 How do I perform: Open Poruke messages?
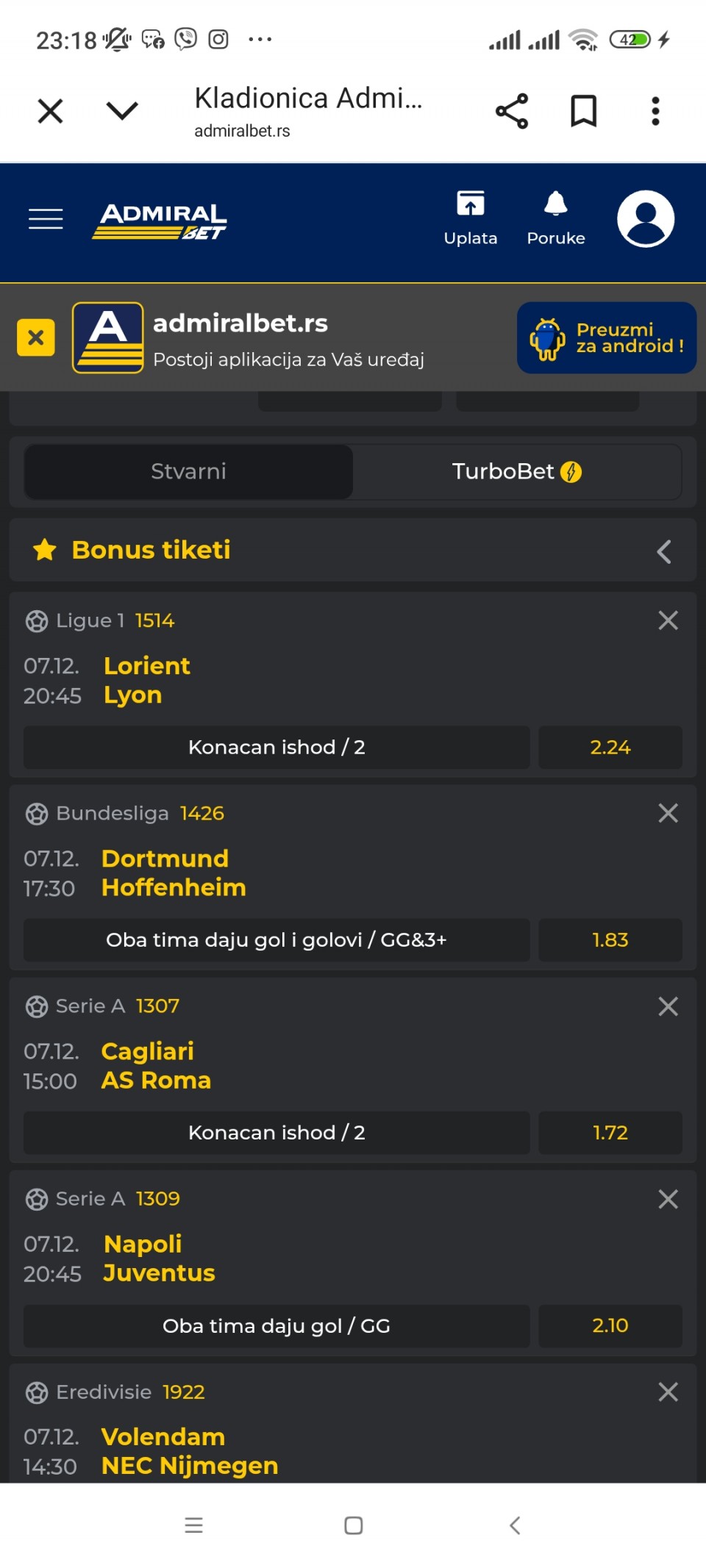coord(556,218)
